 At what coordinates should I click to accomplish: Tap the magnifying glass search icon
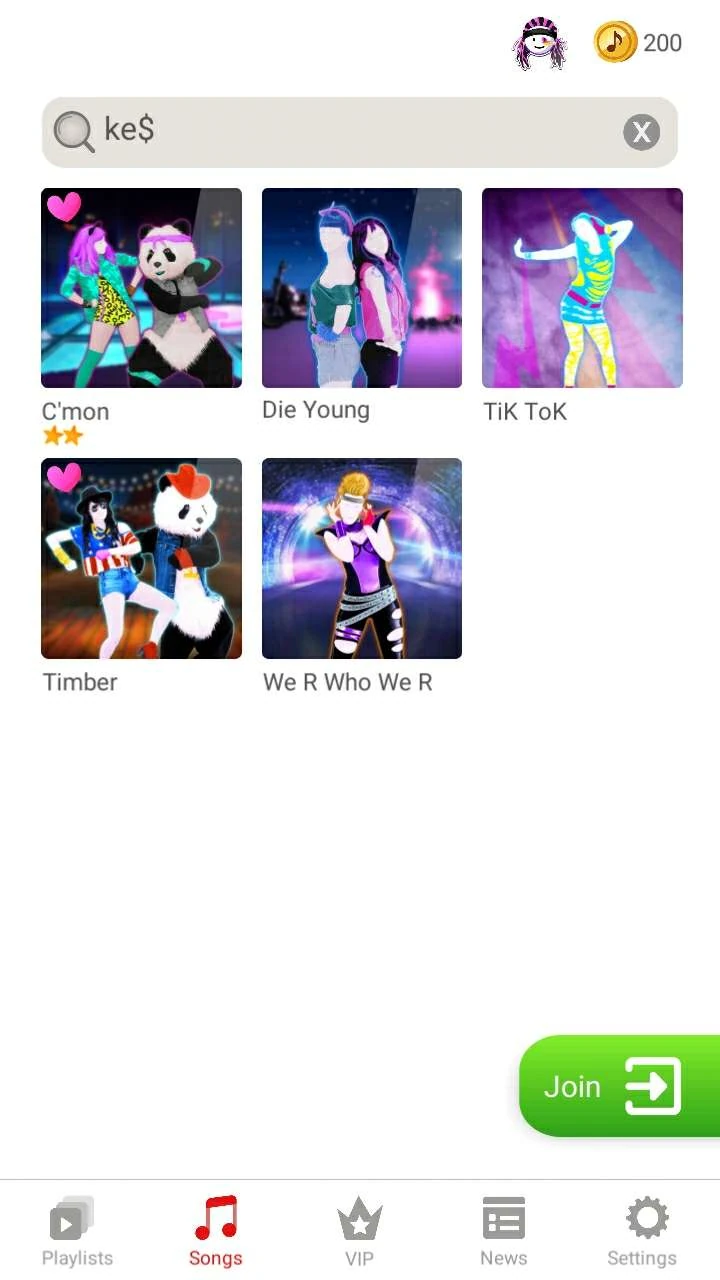point(73,131)
